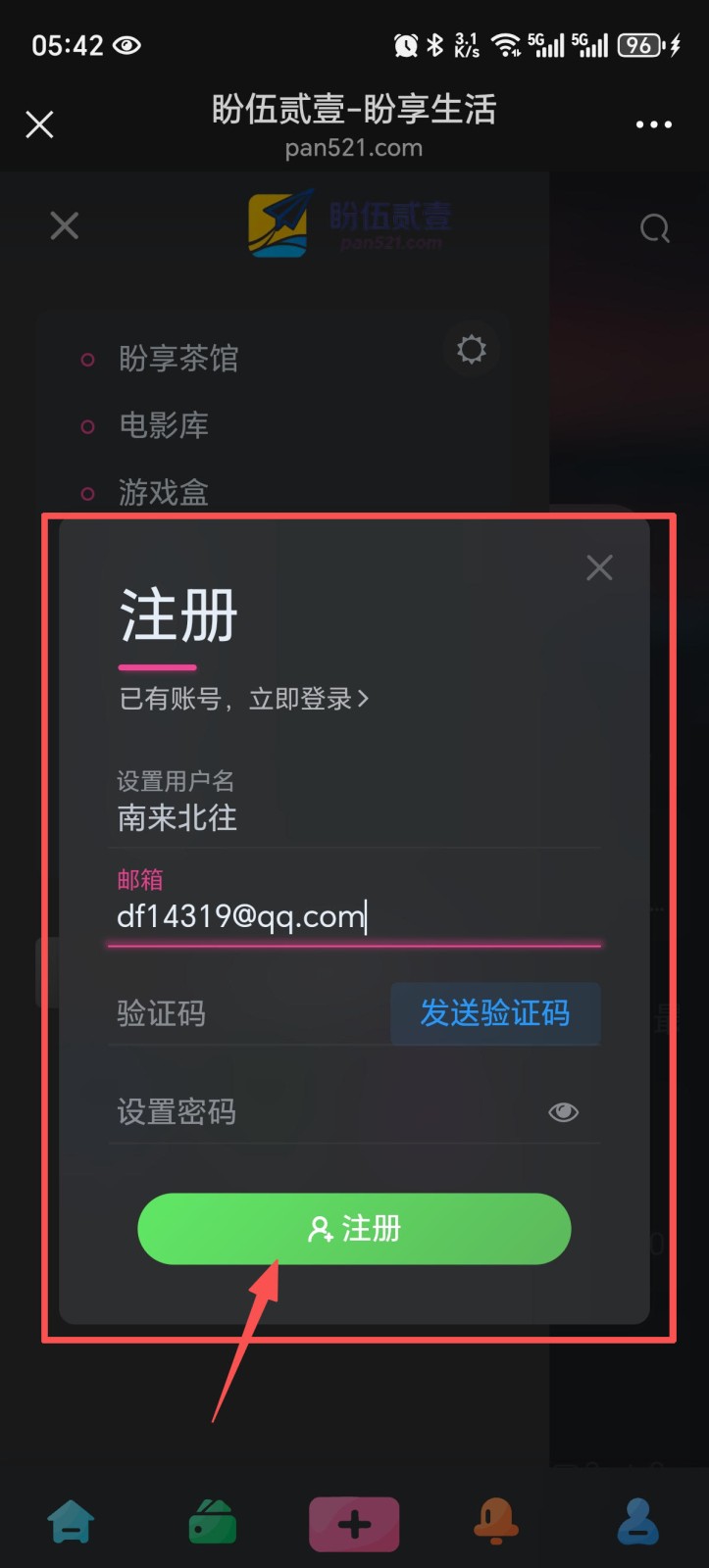Tap the 立即登录 link to log in
709x1568 pixels.
(x=308, y=699)
